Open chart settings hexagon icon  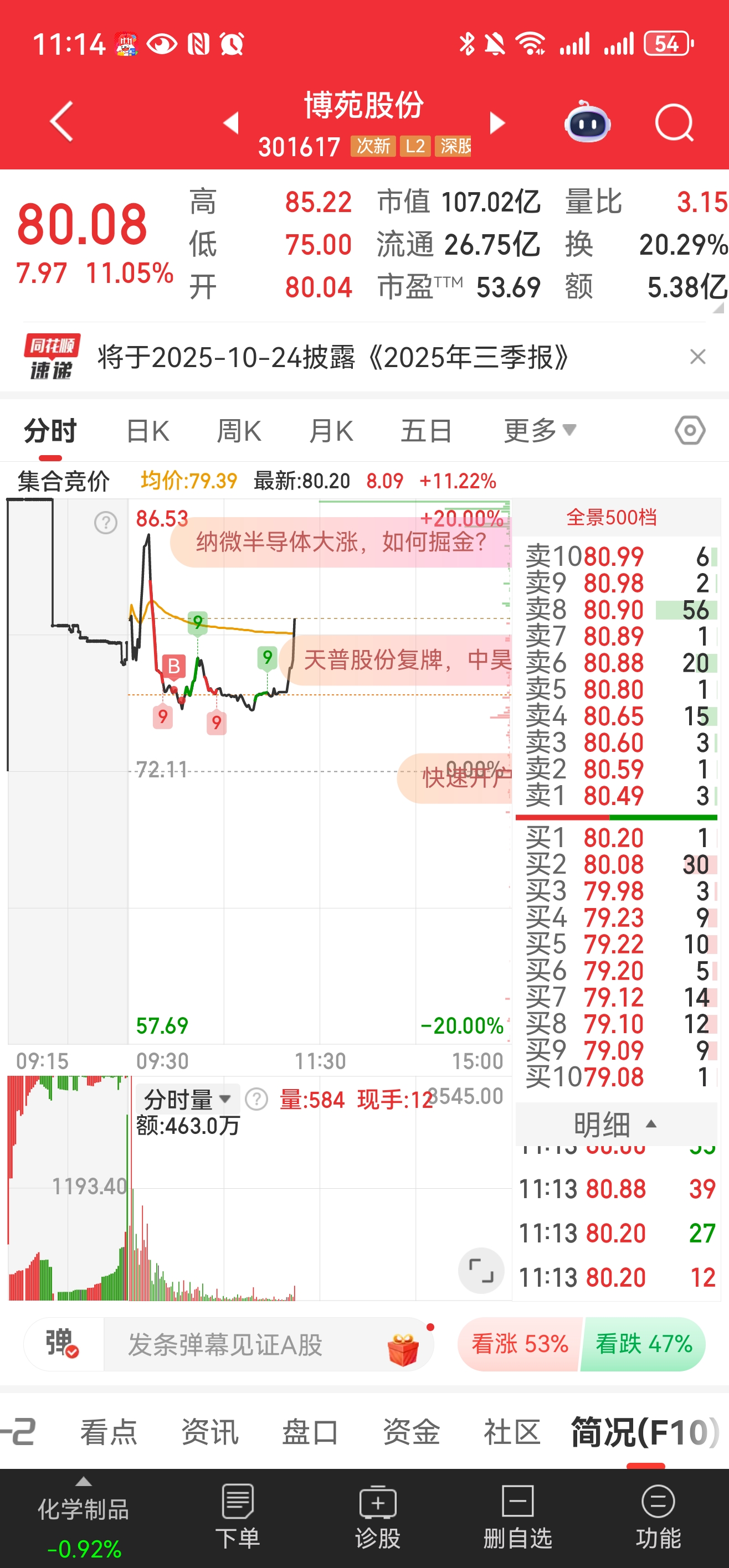pos(690,431)
